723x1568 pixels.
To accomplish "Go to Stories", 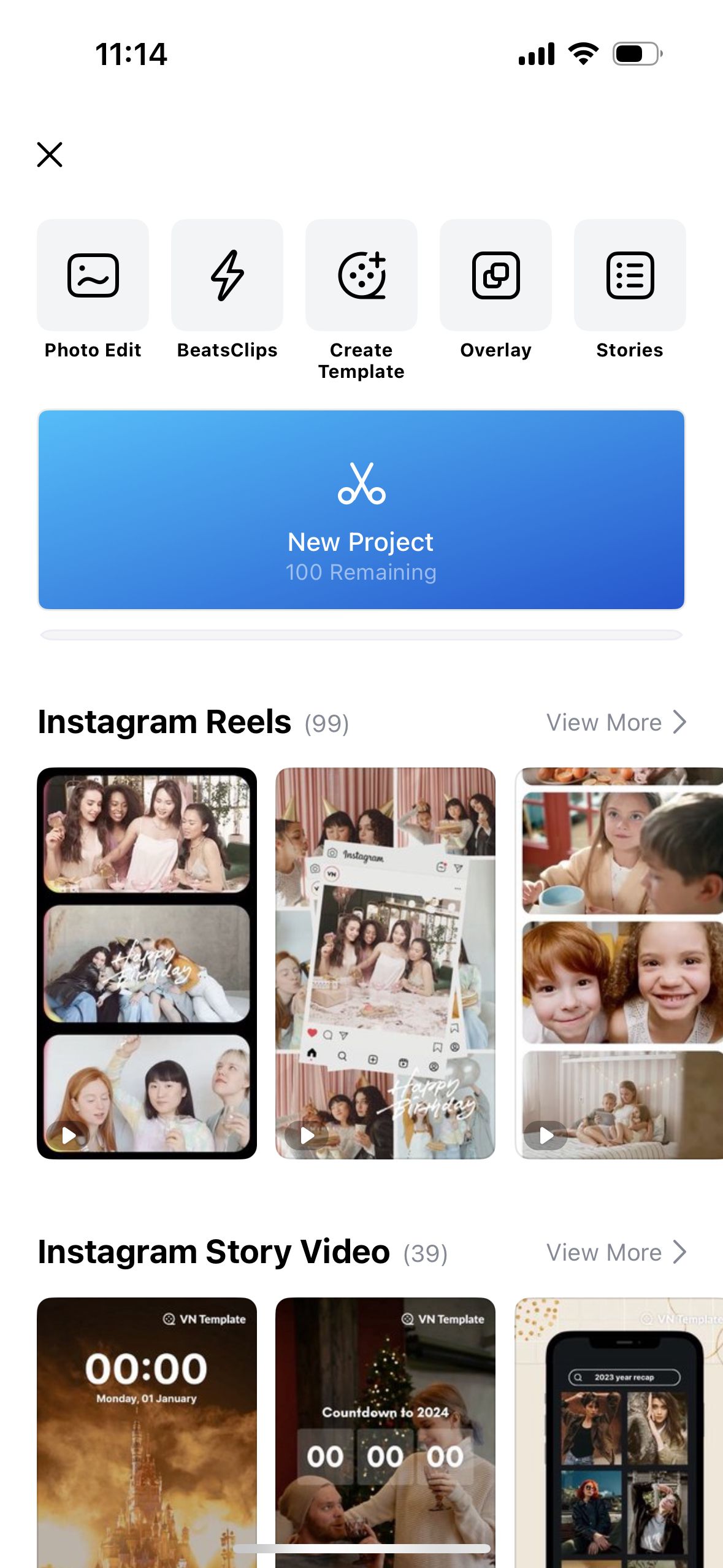I will pyautogui.click(x=630, y=275).
